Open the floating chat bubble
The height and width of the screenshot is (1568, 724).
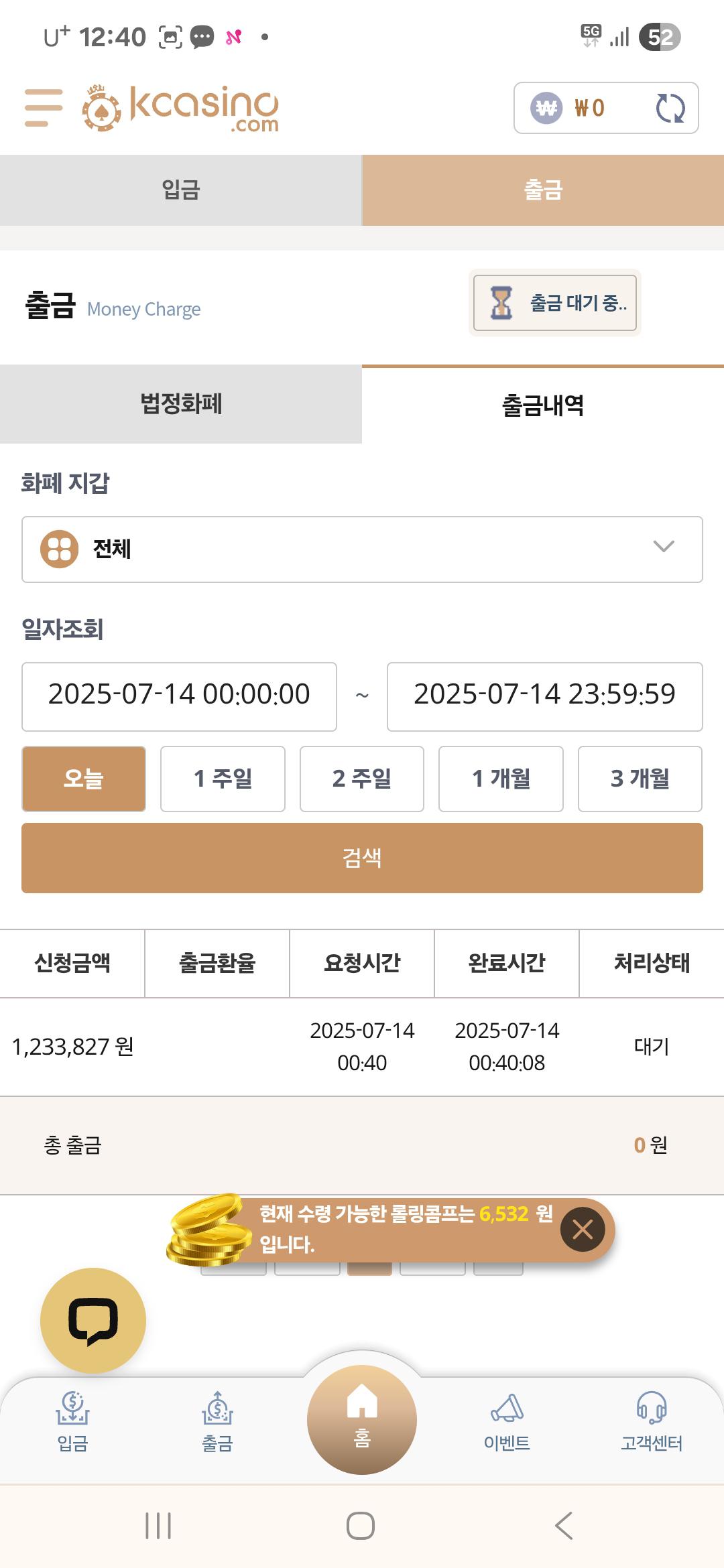pos(93,1320)
